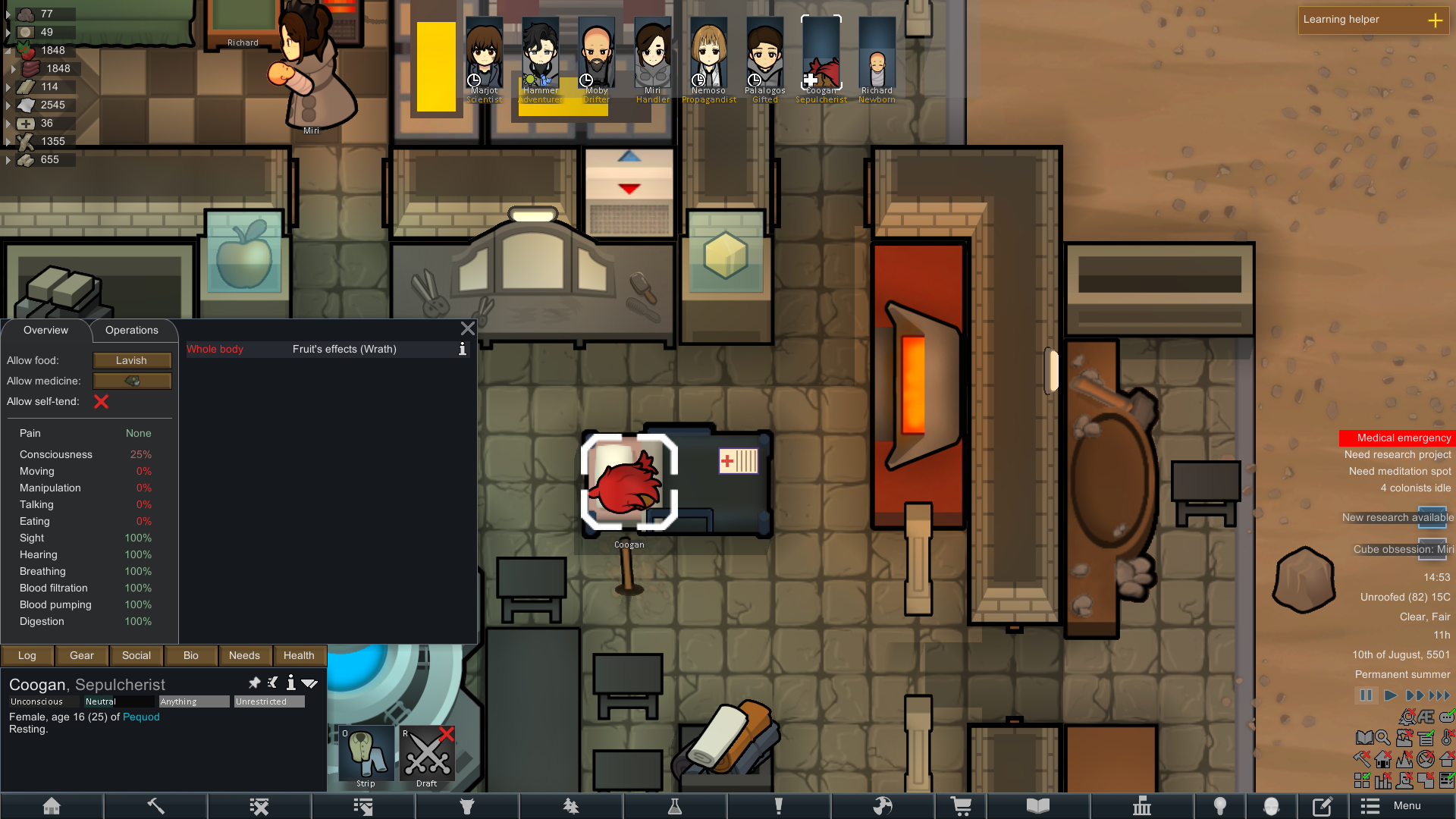Open the Log tab
Image resolution: width=1456 pixels, height=819 pixels.
[x=27, y=655]
